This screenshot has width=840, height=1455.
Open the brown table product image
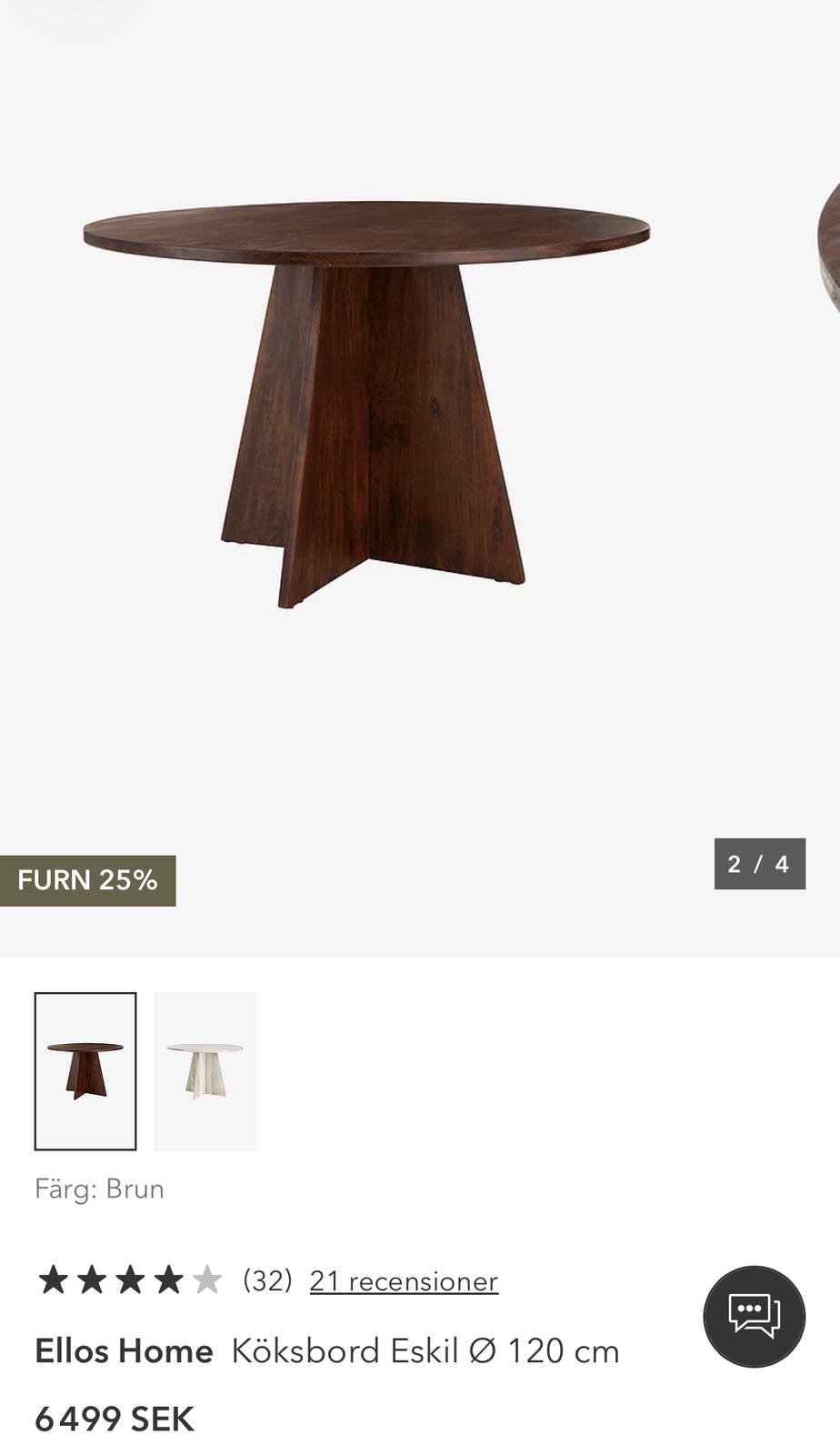click(366, 404)
